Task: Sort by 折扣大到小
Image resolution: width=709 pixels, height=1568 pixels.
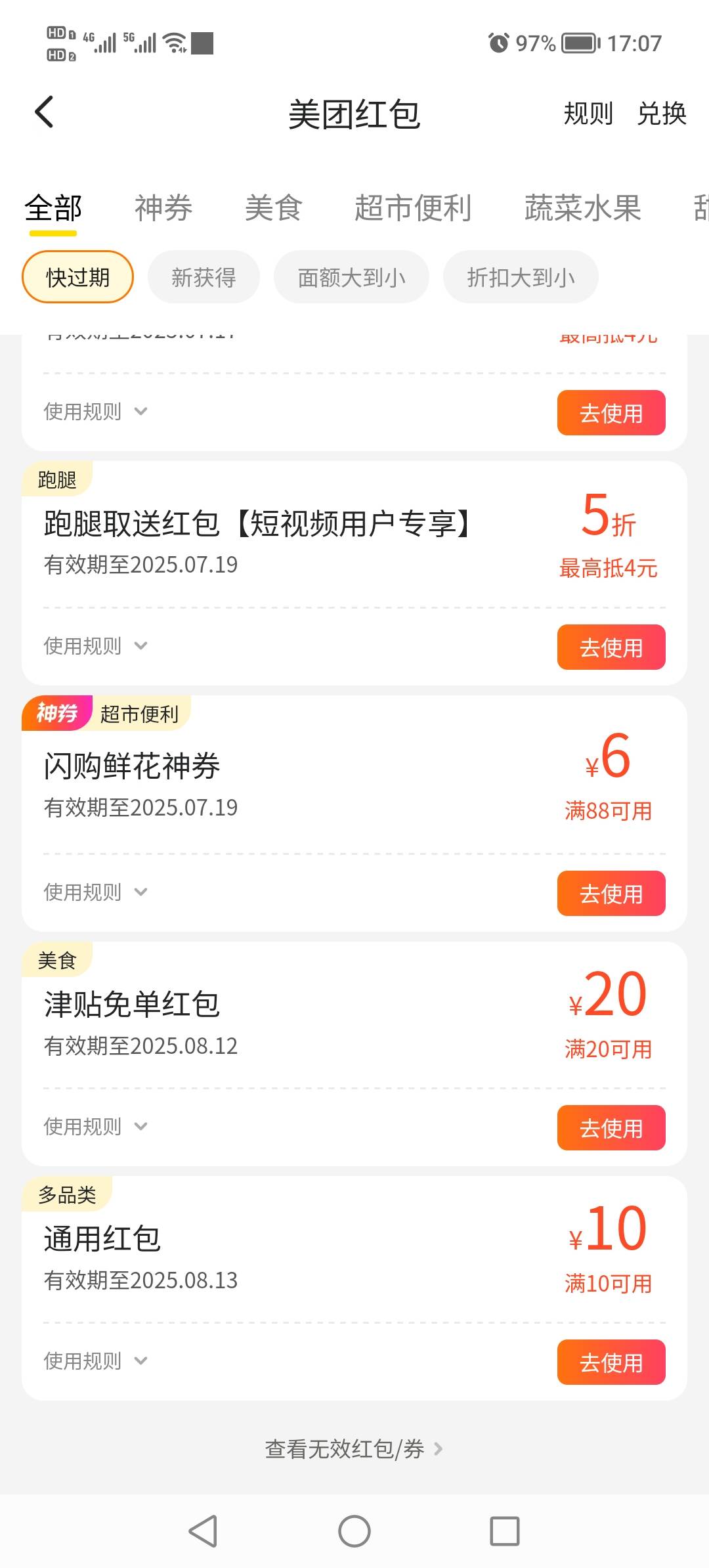Action: click(521, 277)
